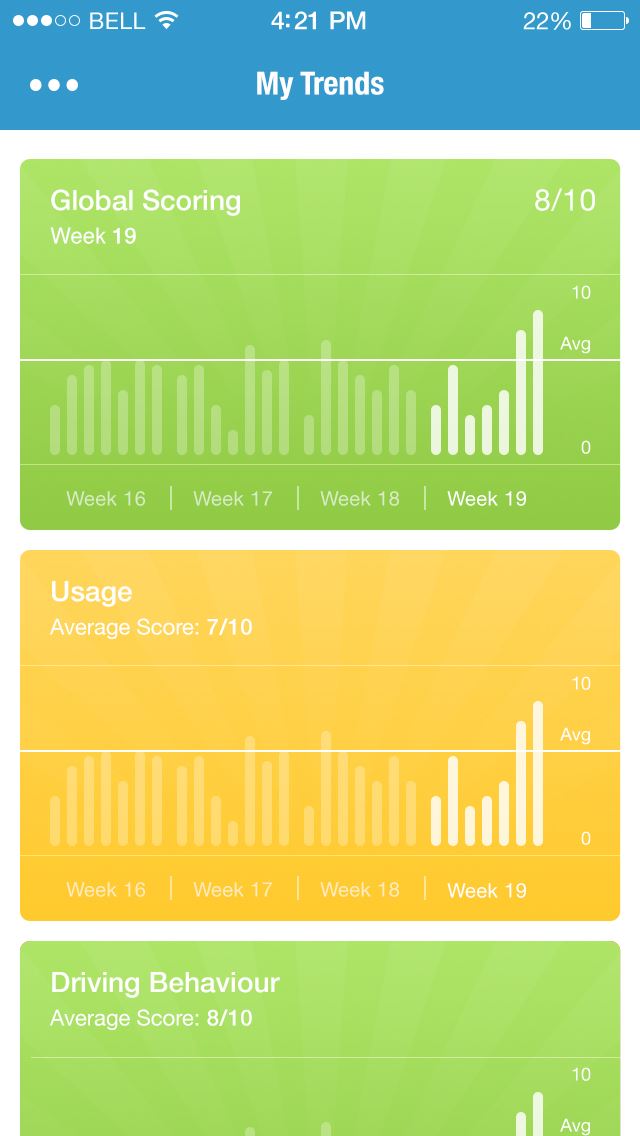Switch Usage chart to Week 16
The height and width of the screenshot is (1136, 640).
pos(106,890)
